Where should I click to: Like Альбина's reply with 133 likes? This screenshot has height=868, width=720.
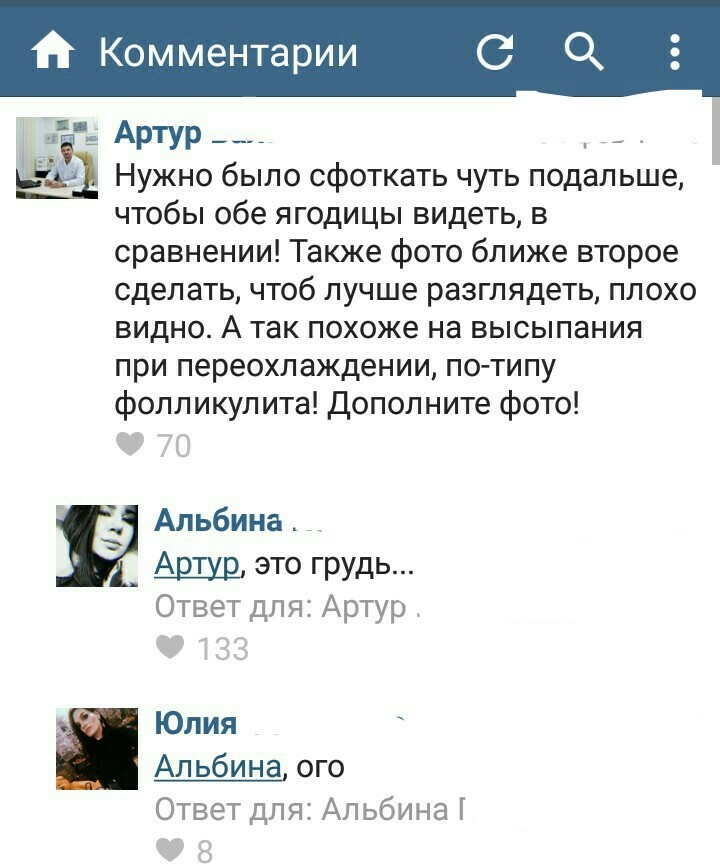click(x=171, y=649)
